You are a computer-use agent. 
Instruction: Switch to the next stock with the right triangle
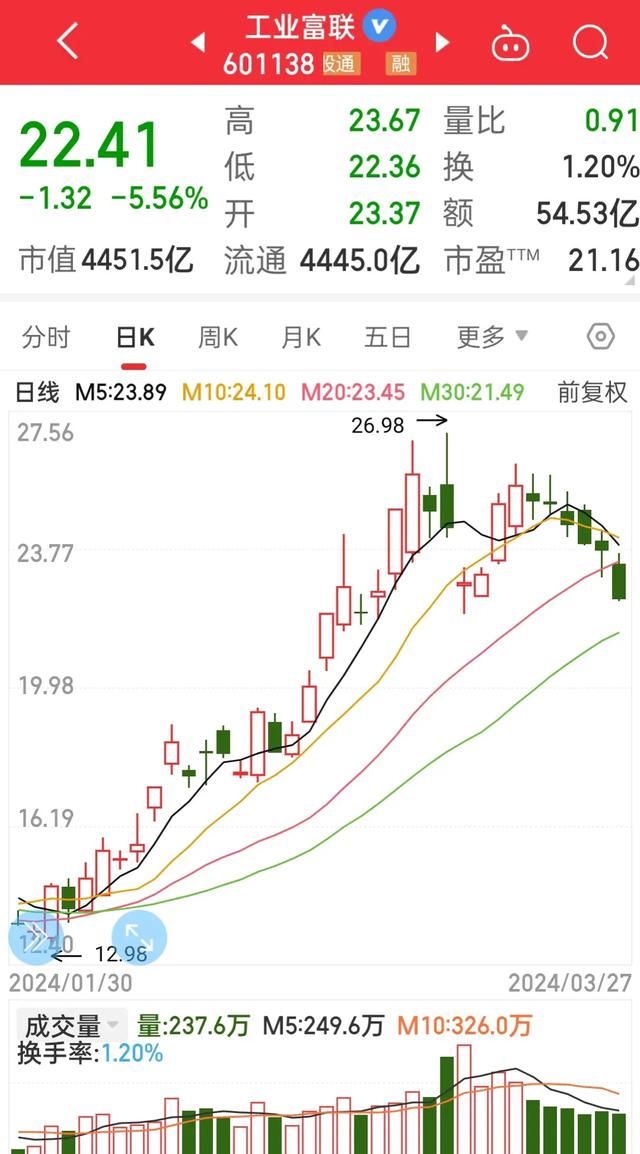pyautogui.click(x=442, y=42)
